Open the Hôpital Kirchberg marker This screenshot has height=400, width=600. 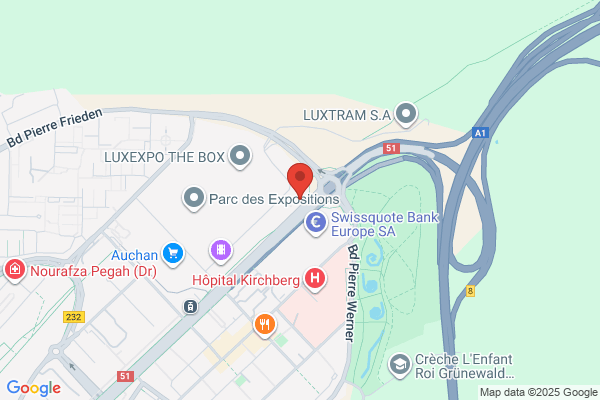coord(315,279)
